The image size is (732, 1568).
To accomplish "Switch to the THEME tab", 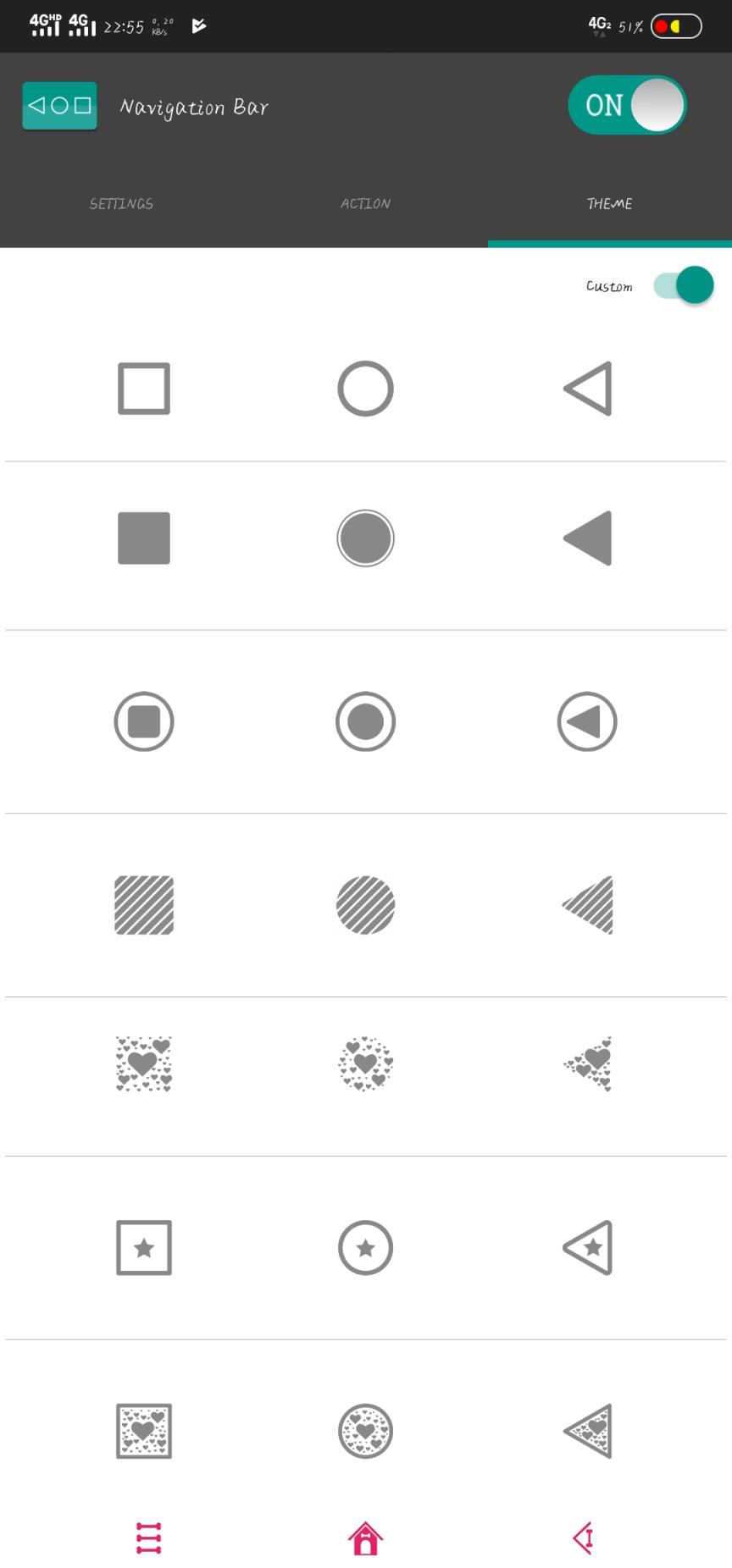I will click(609, 204).
